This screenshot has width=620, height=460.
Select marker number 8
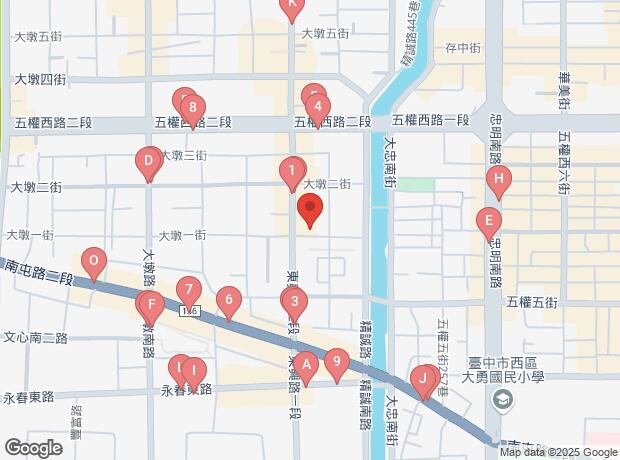(192, 109)
